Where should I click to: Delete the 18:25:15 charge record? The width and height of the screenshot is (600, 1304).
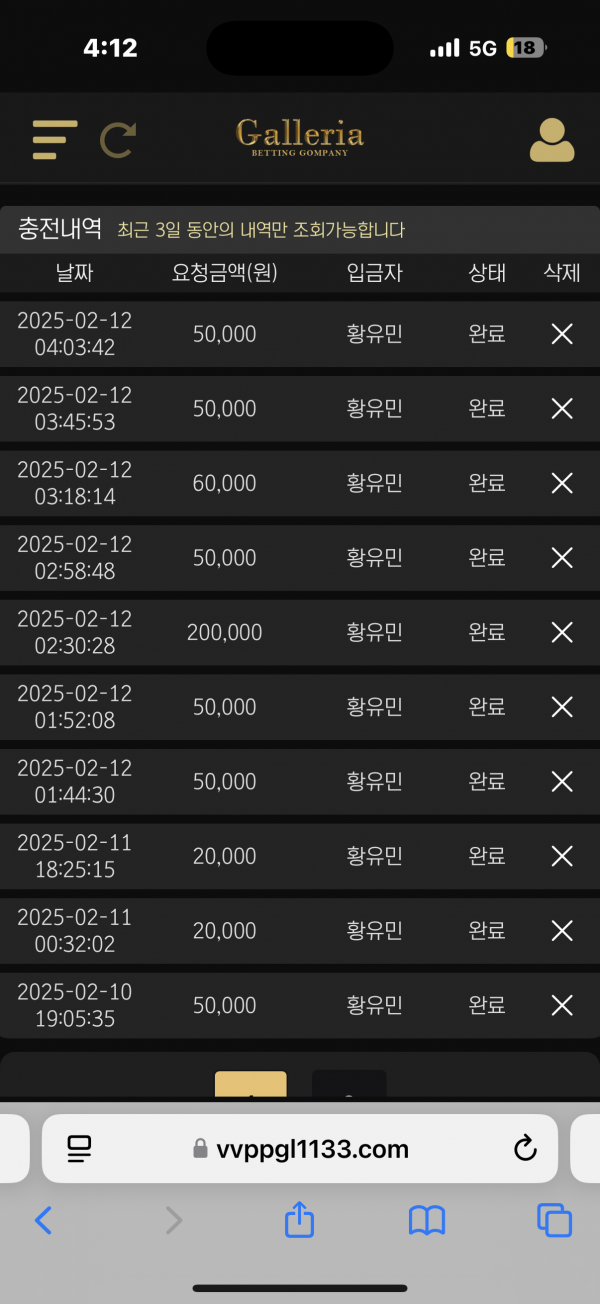(562, 856)
